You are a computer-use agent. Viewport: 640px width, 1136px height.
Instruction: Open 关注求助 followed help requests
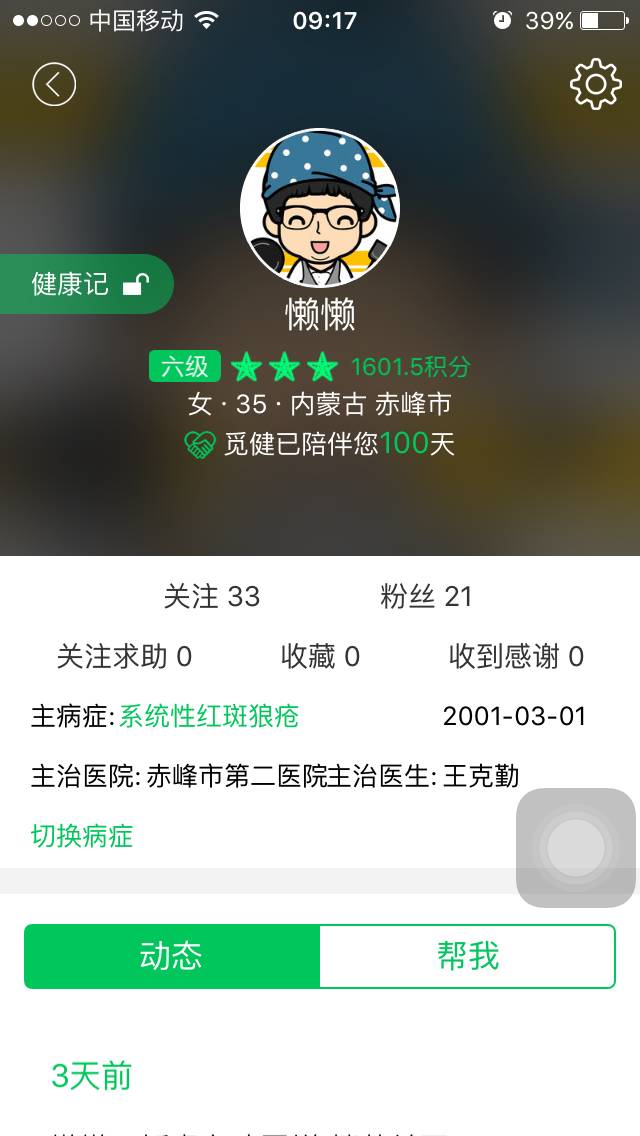tap(124, 657)
